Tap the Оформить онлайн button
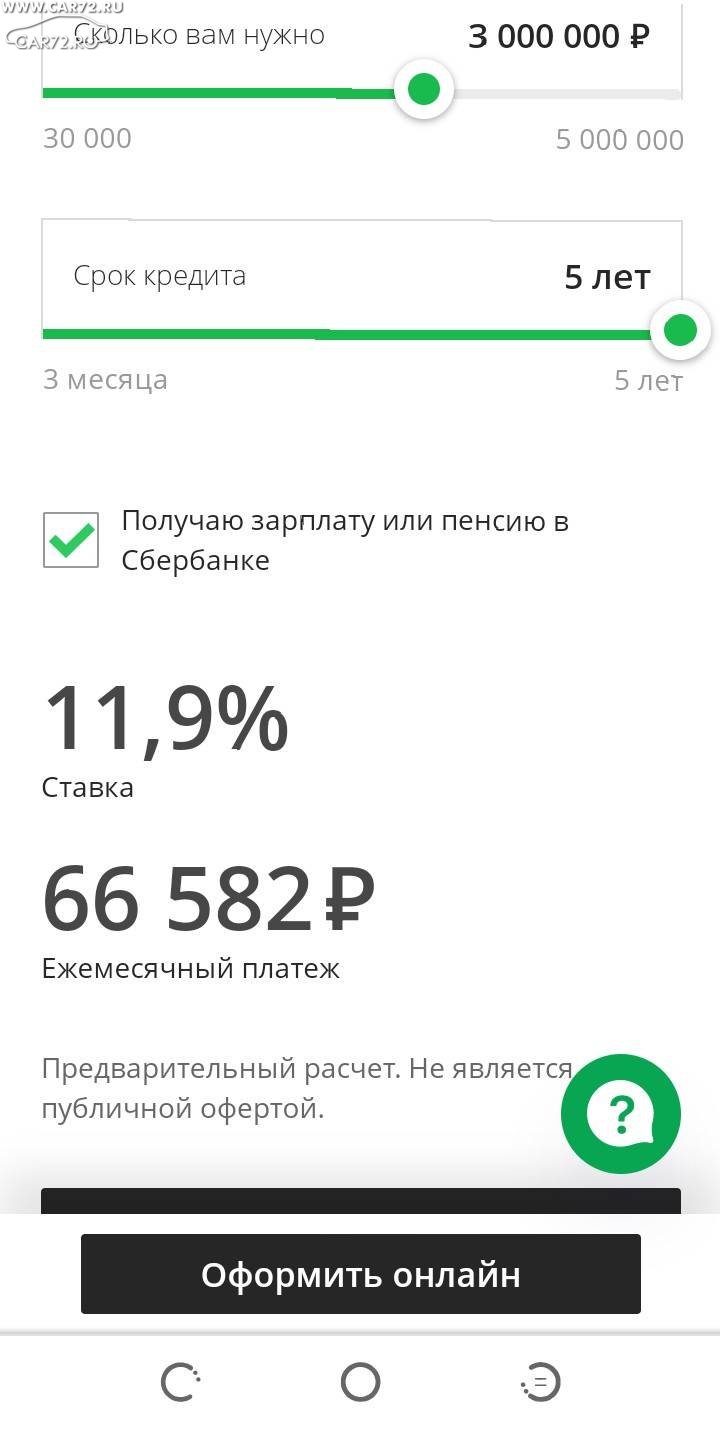 pos(360,1274)
